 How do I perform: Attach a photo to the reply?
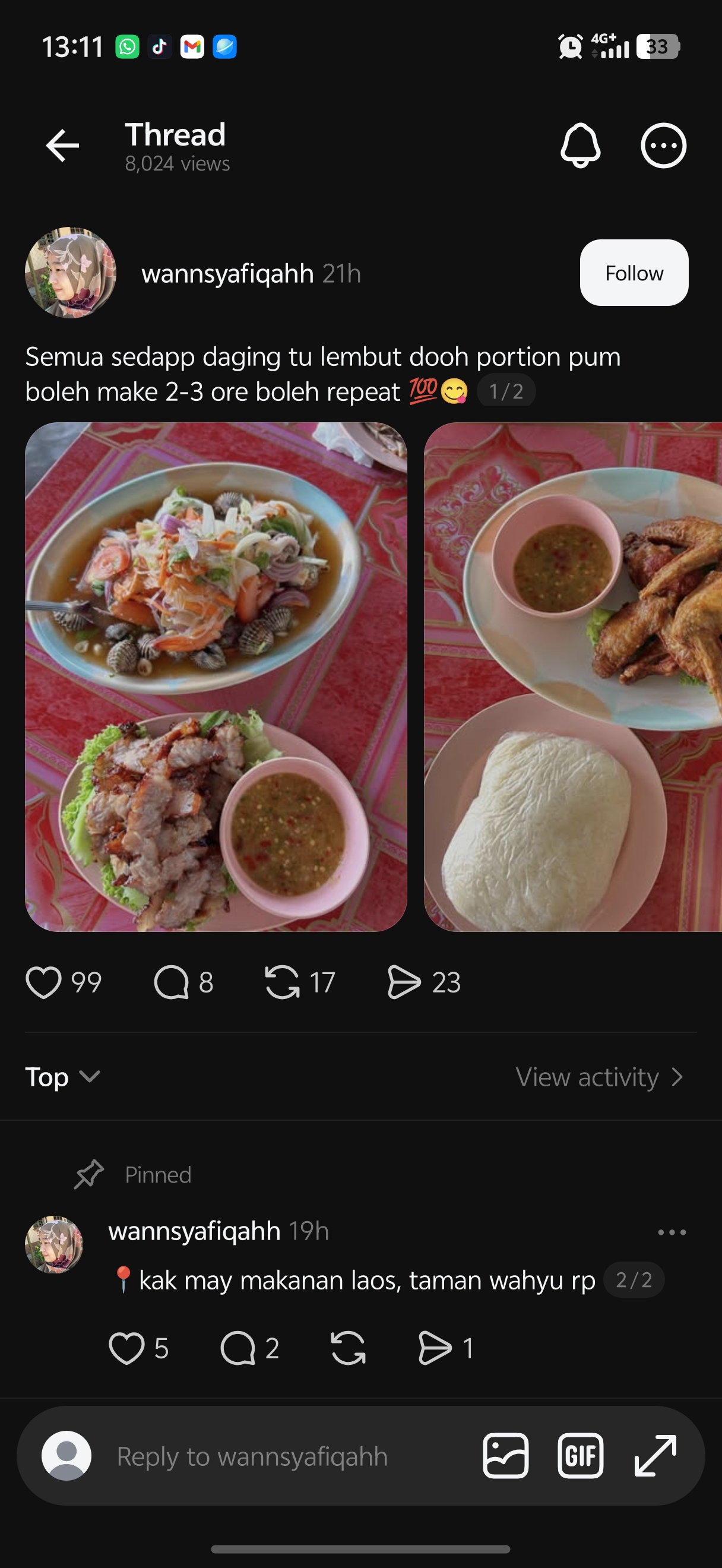[x=505, y=1455]
